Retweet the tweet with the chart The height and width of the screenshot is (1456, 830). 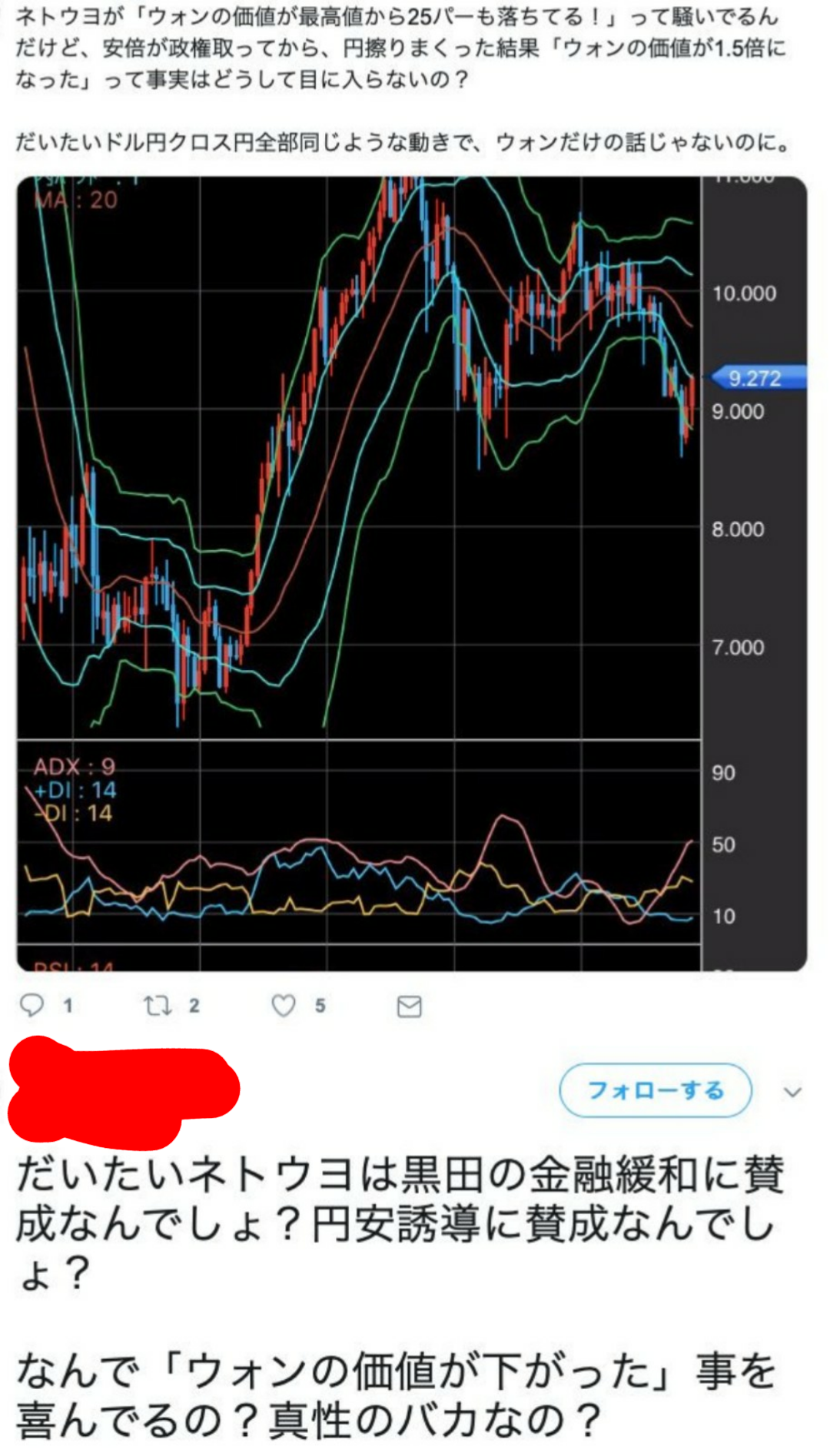(158, 1005)
